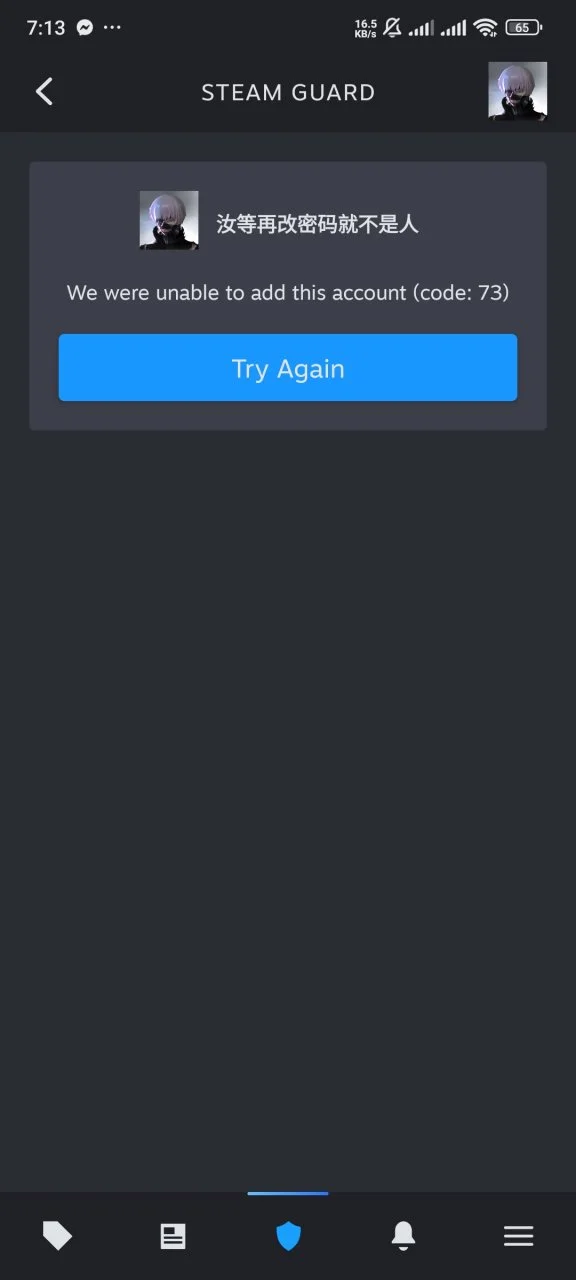Image resolution: width=576 pixels, height=1280 pixels.
Task: Select the Steam Guard shield tab
Action: click(288, 1237)
